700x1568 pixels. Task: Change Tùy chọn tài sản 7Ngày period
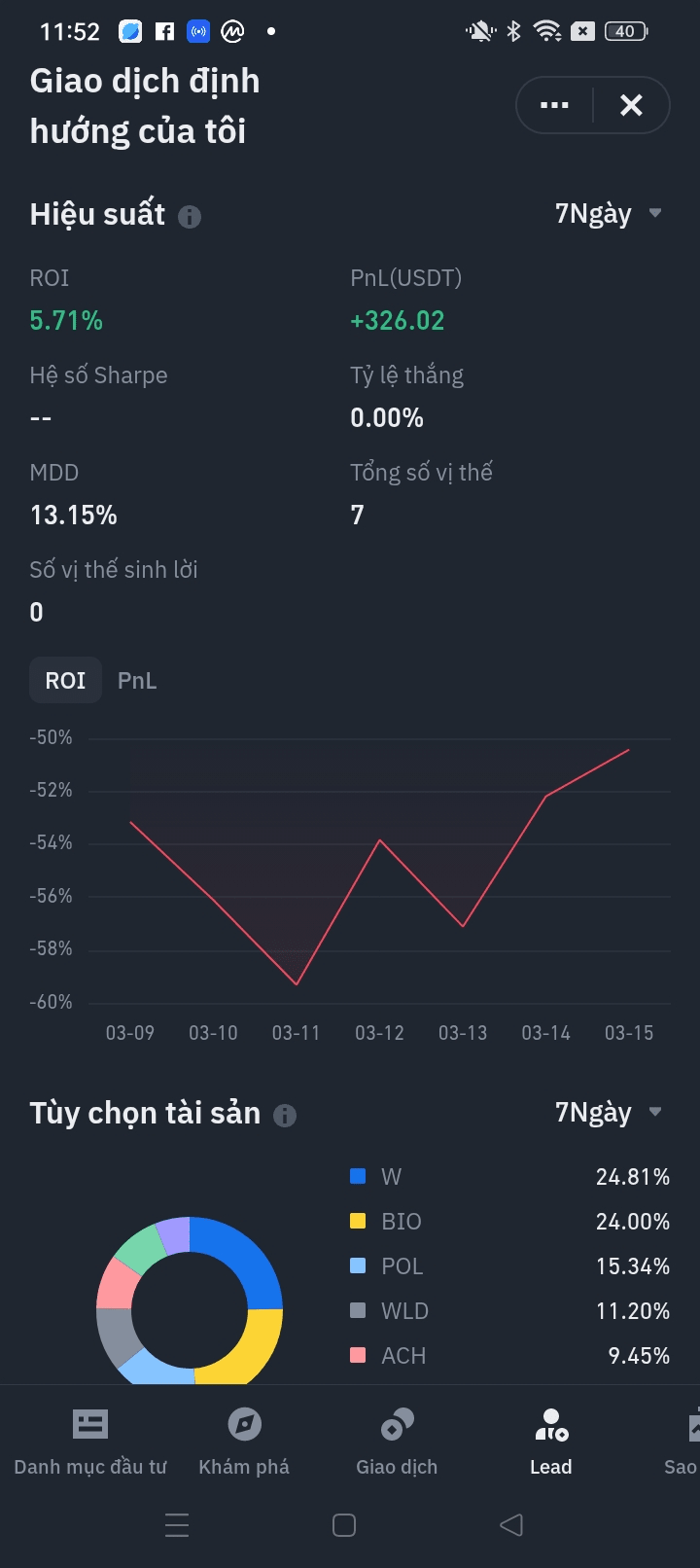[609, 1112]
